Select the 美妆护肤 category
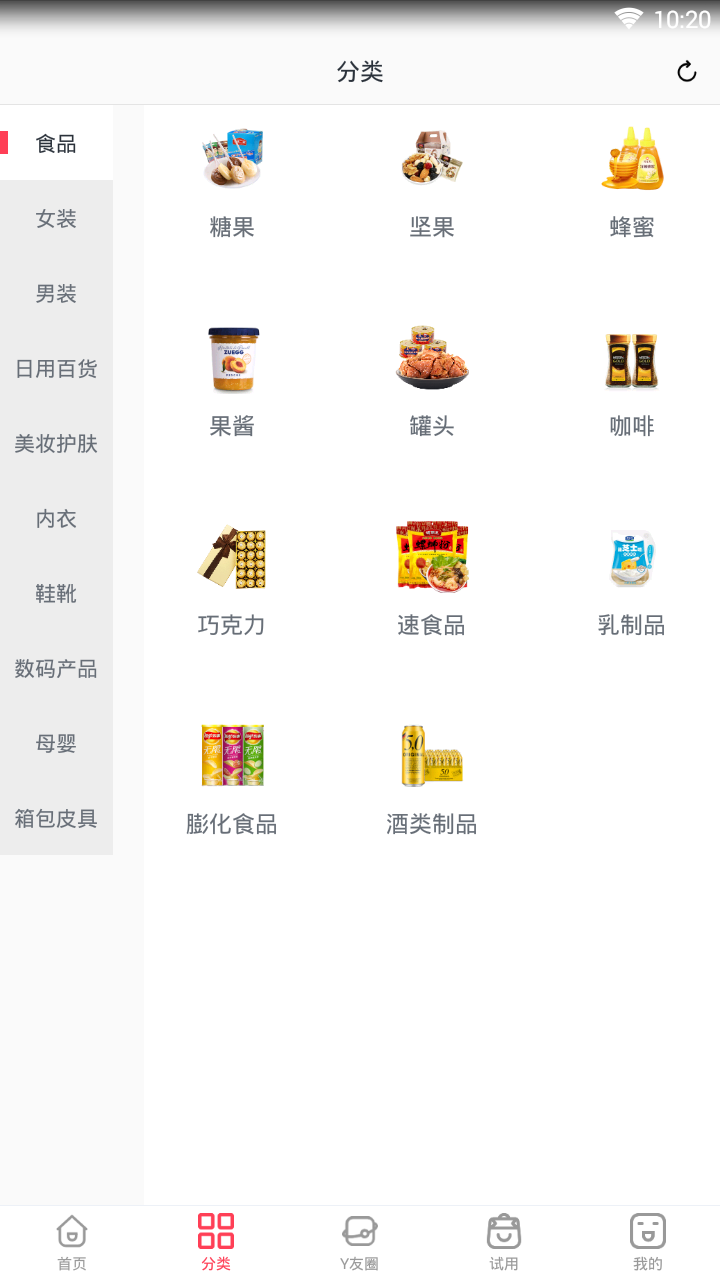Viewport: 720px width, 1280px height. click(56, 443)
